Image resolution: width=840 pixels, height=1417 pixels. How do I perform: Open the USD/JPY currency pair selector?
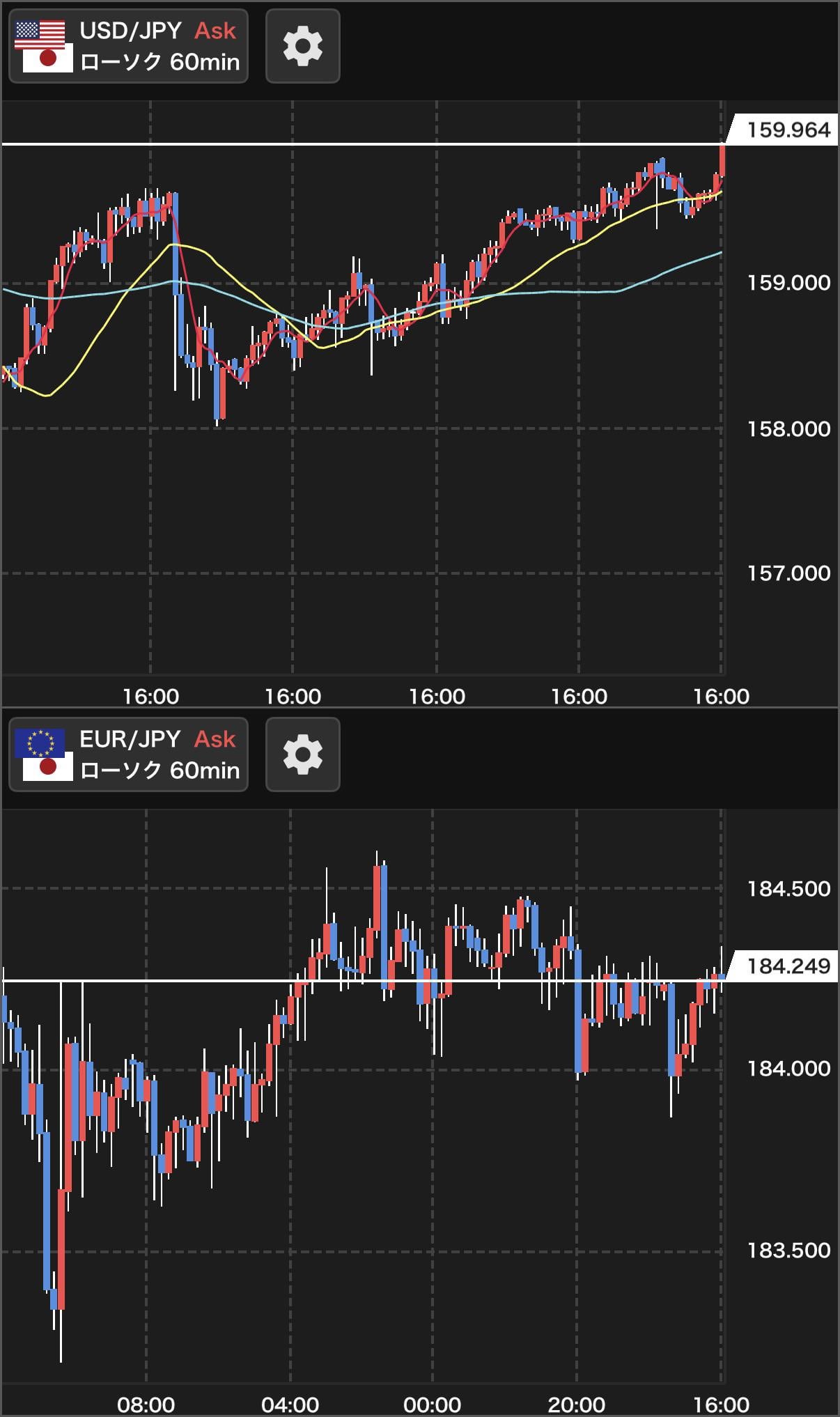(x=128, y=47)
